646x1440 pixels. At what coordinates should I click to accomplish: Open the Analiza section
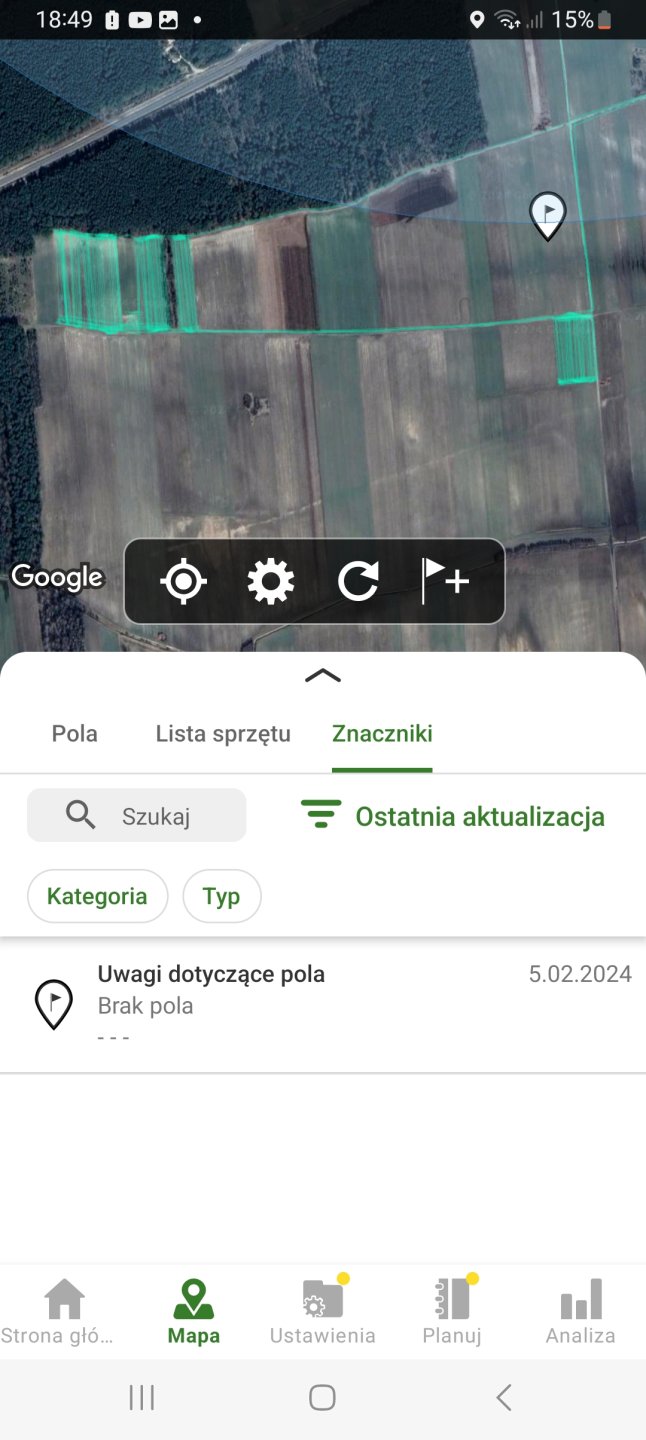point(580,1312)
